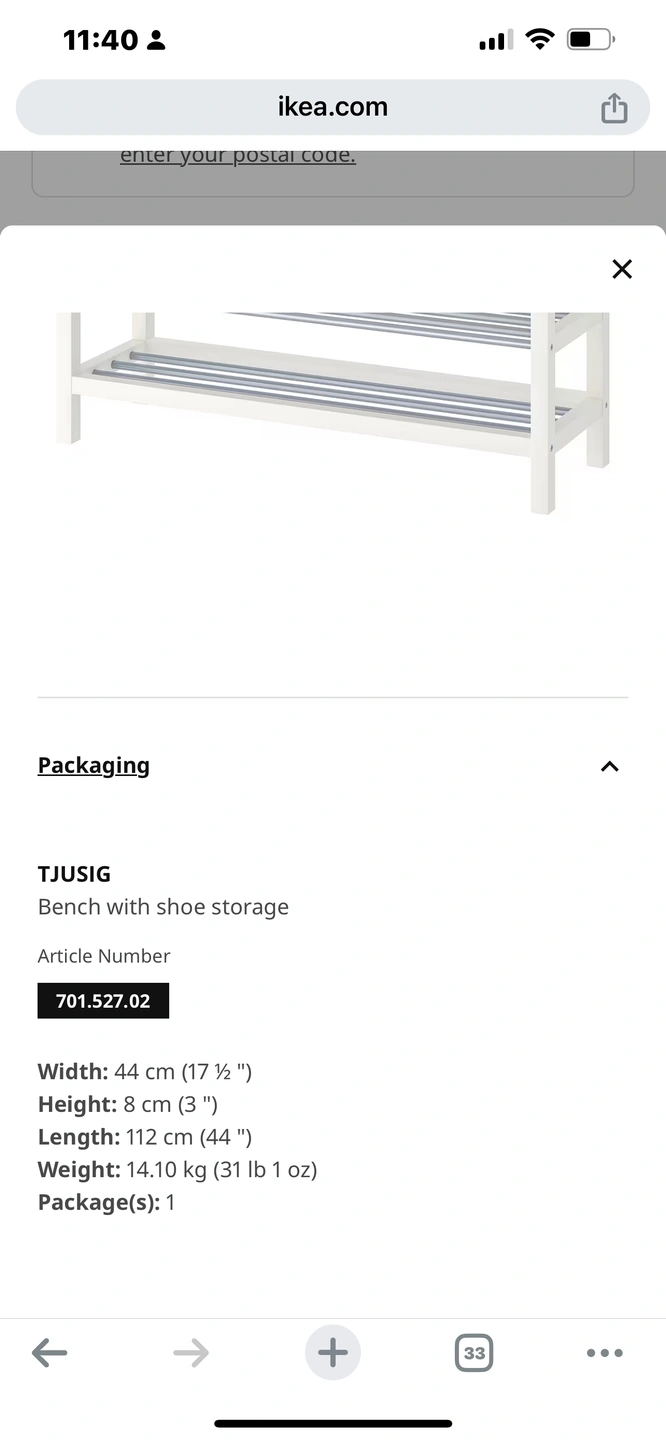Collapse the Packaging section
Screen dimensions: 666x1440
[609, 766]
